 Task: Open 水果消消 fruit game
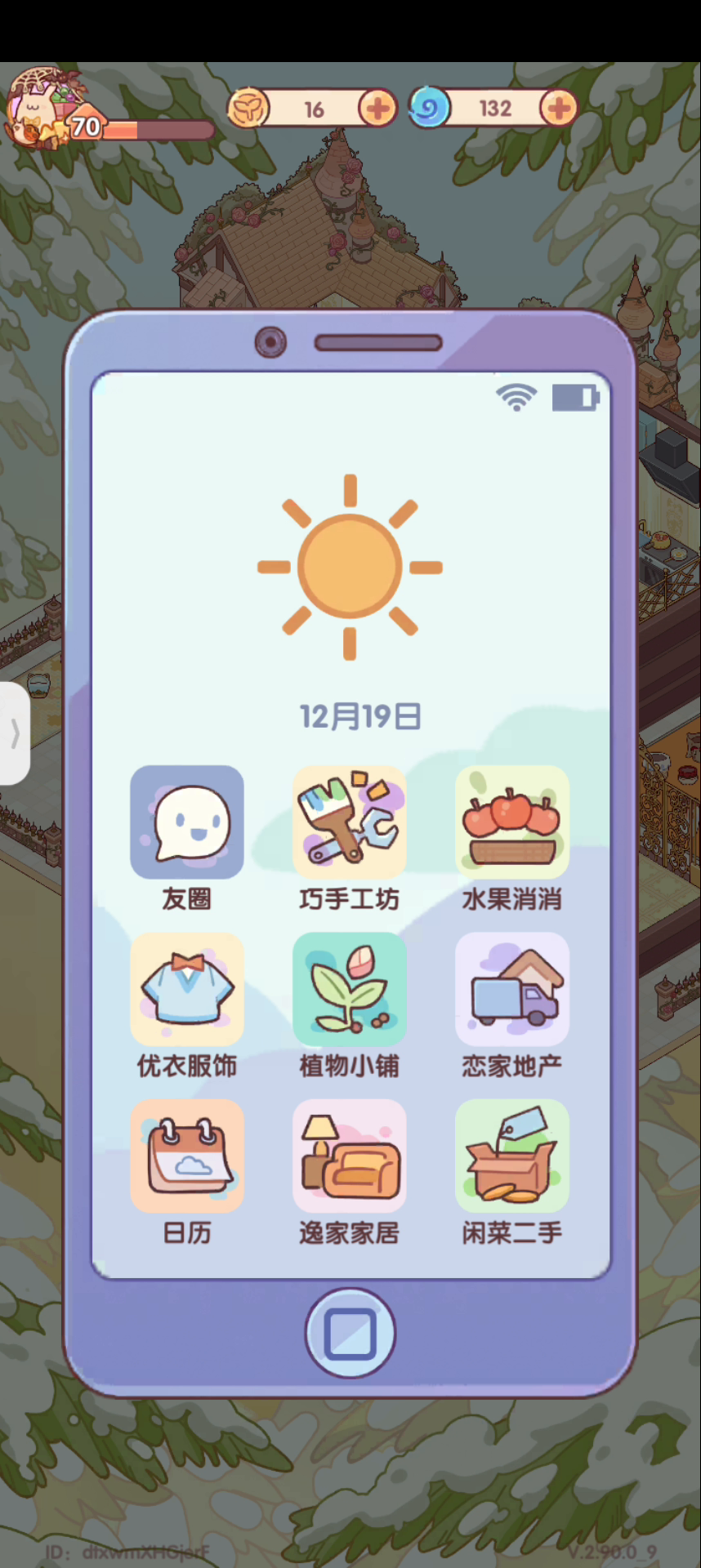point(512,822)
